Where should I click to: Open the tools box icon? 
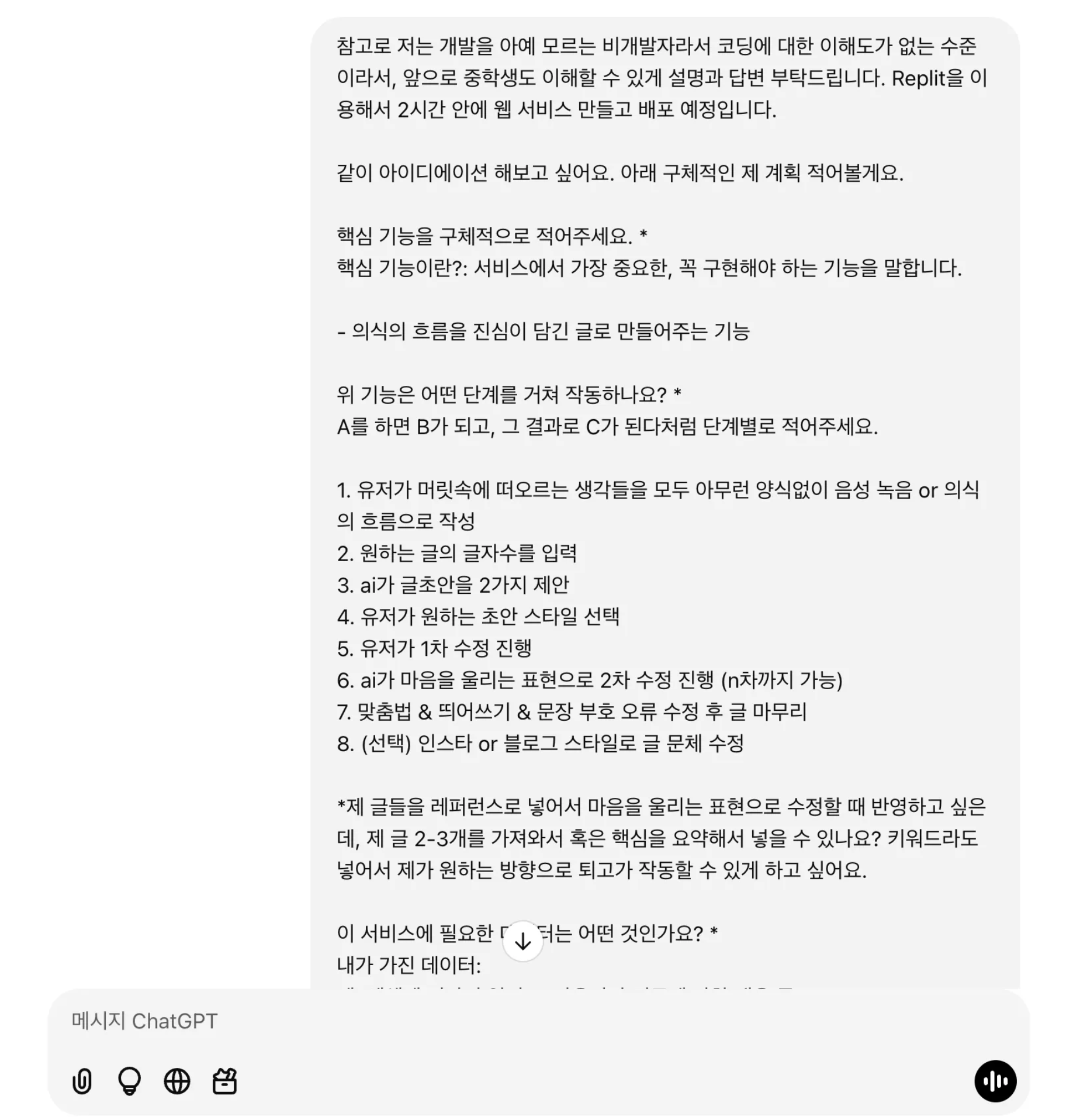tap(224, 1081)
